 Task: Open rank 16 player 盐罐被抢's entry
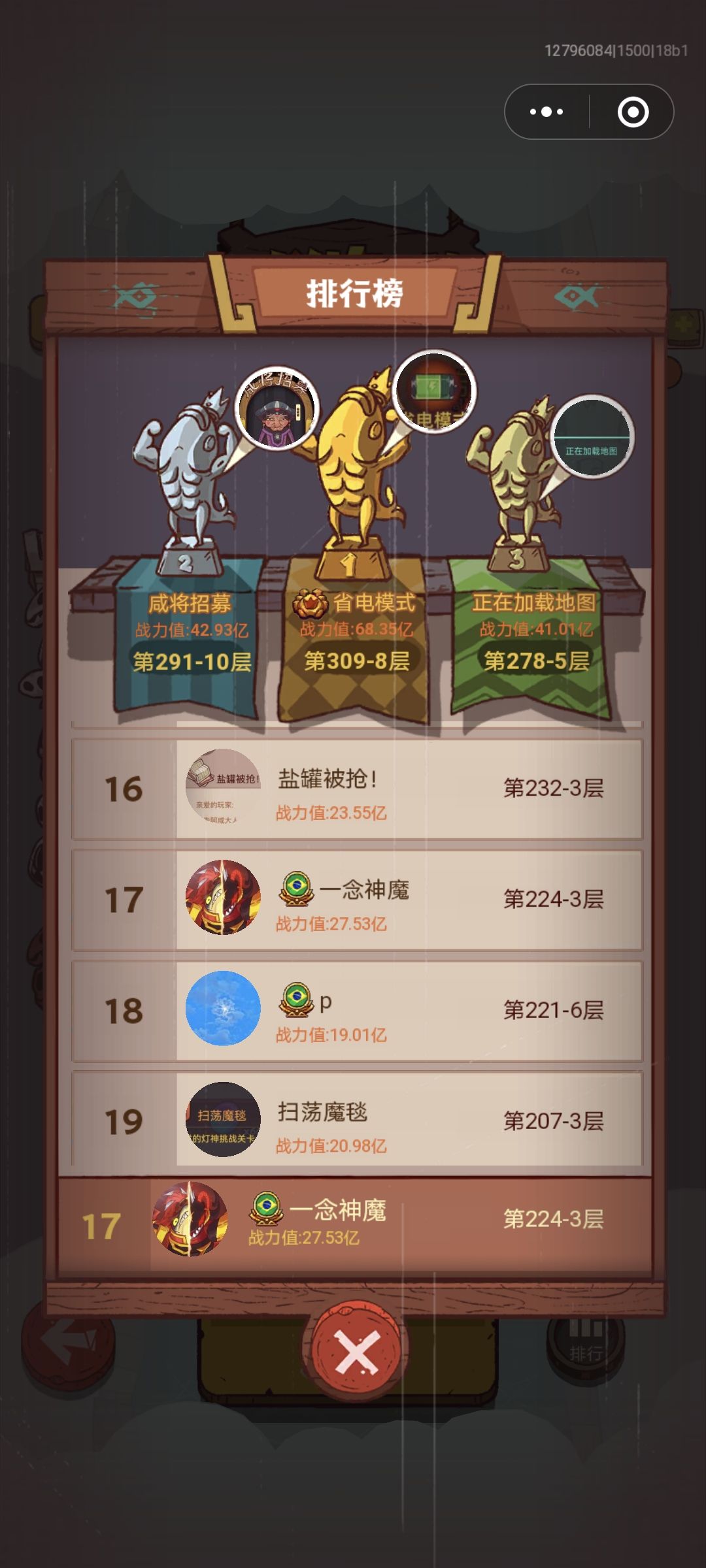tap(353, 792)
